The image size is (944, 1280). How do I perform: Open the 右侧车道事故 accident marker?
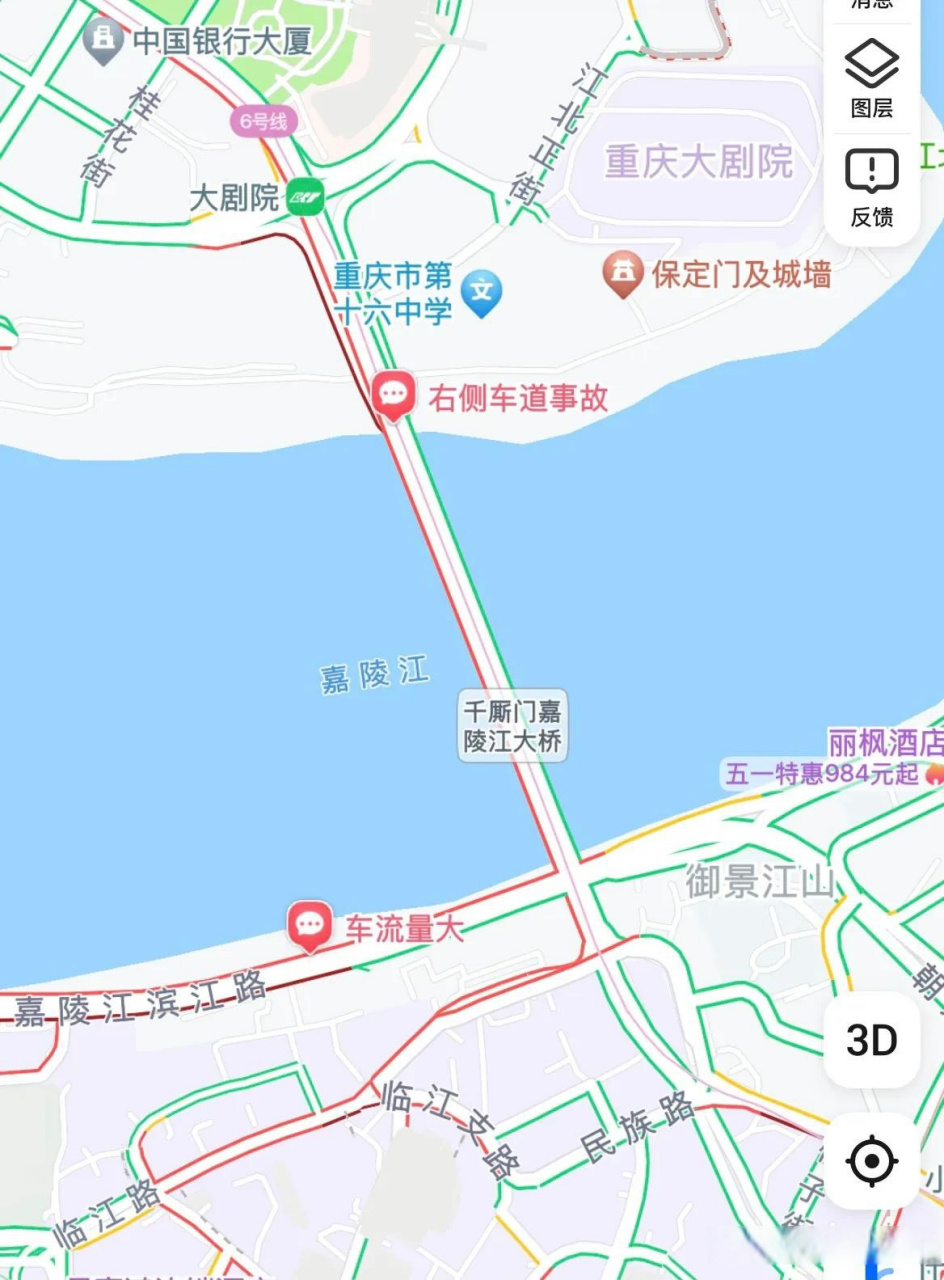coord(394,394)
